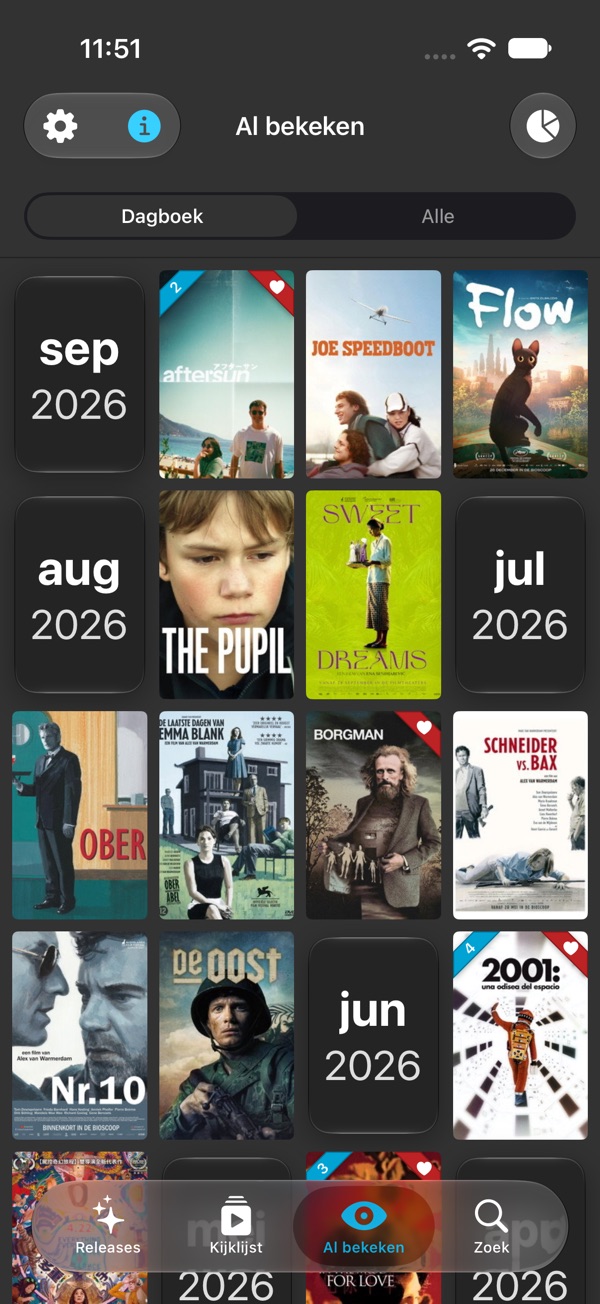Image resolution: width=600 pixels, height=1304 pixels.
Task: Open the Aftersun poster
Action: tap(227, 374)
